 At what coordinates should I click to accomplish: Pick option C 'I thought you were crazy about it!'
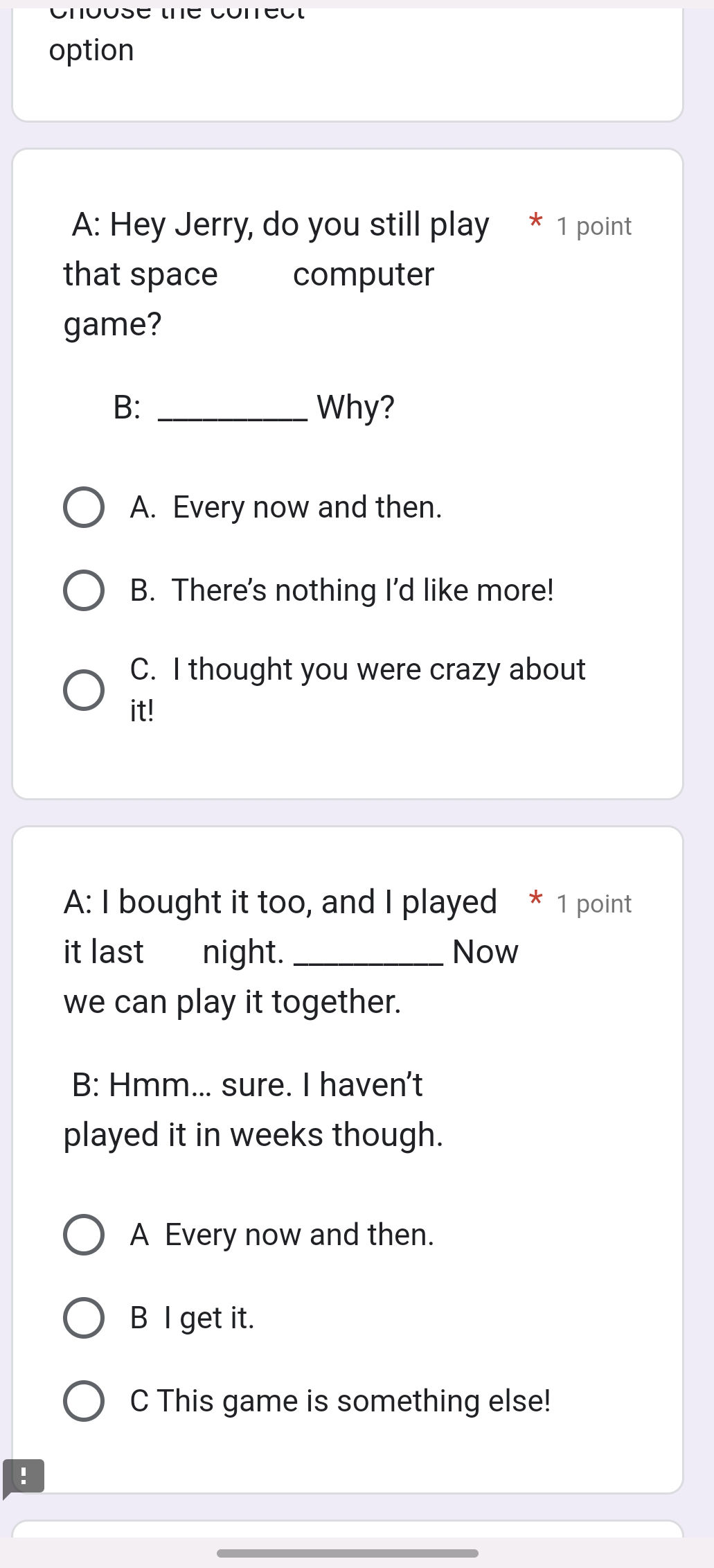click(x=83, y=689)
